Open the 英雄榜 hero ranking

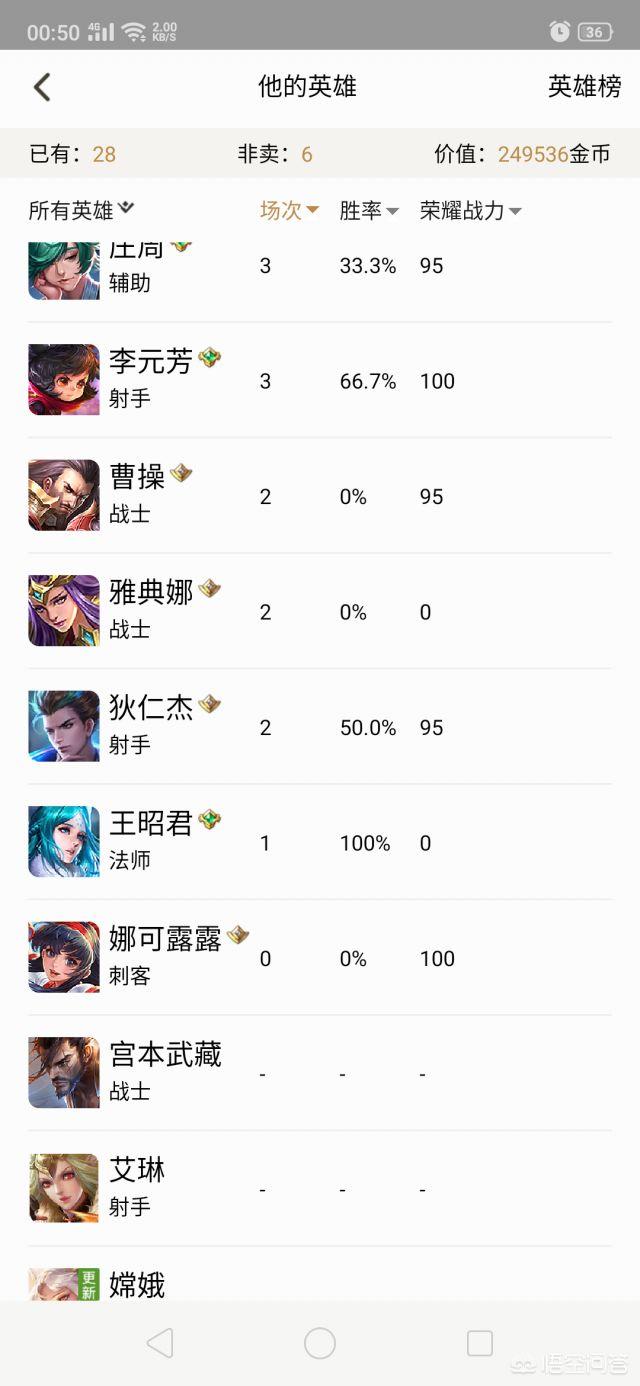pyautogui.click(x=584, y=87)
